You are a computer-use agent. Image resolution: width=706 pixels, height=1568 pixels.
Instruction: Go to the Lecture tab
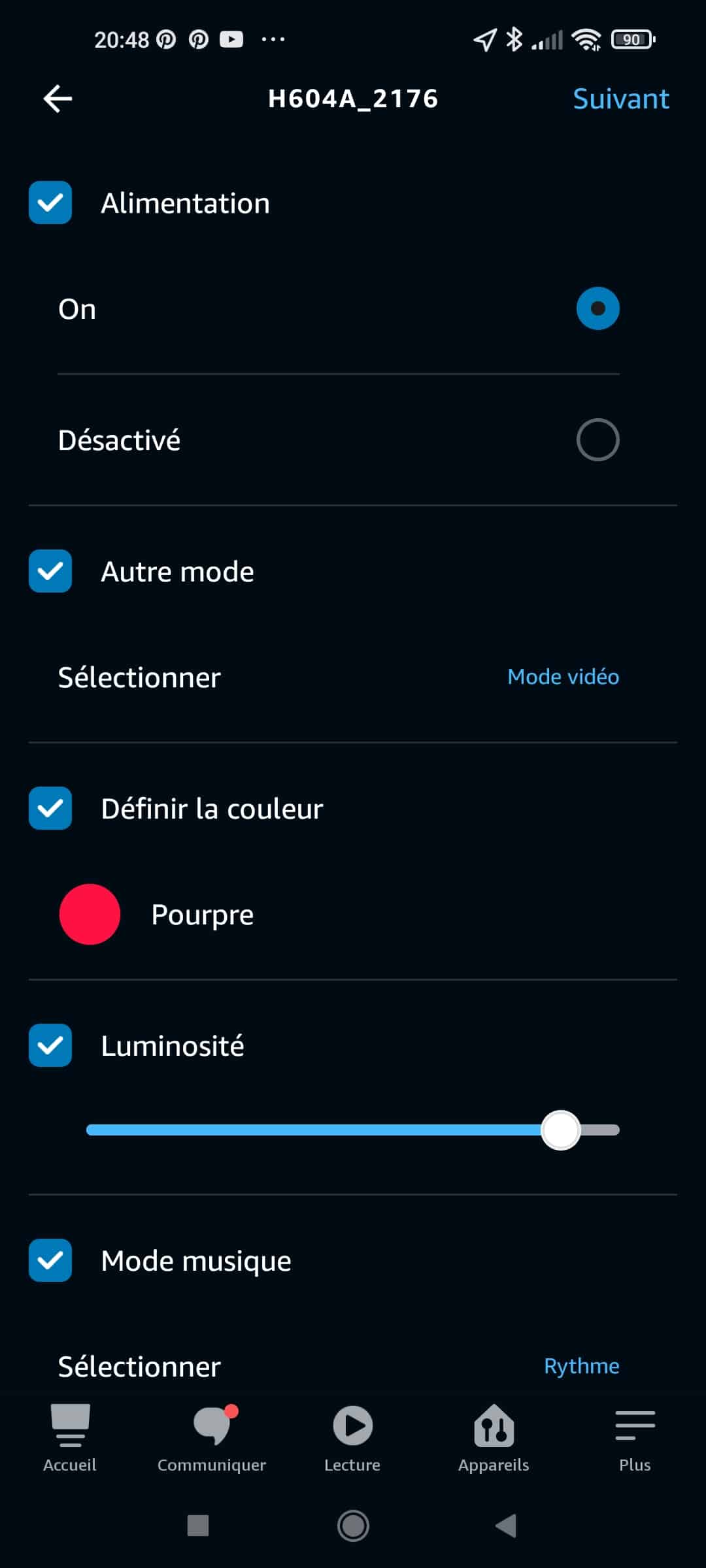point(352,1439)
